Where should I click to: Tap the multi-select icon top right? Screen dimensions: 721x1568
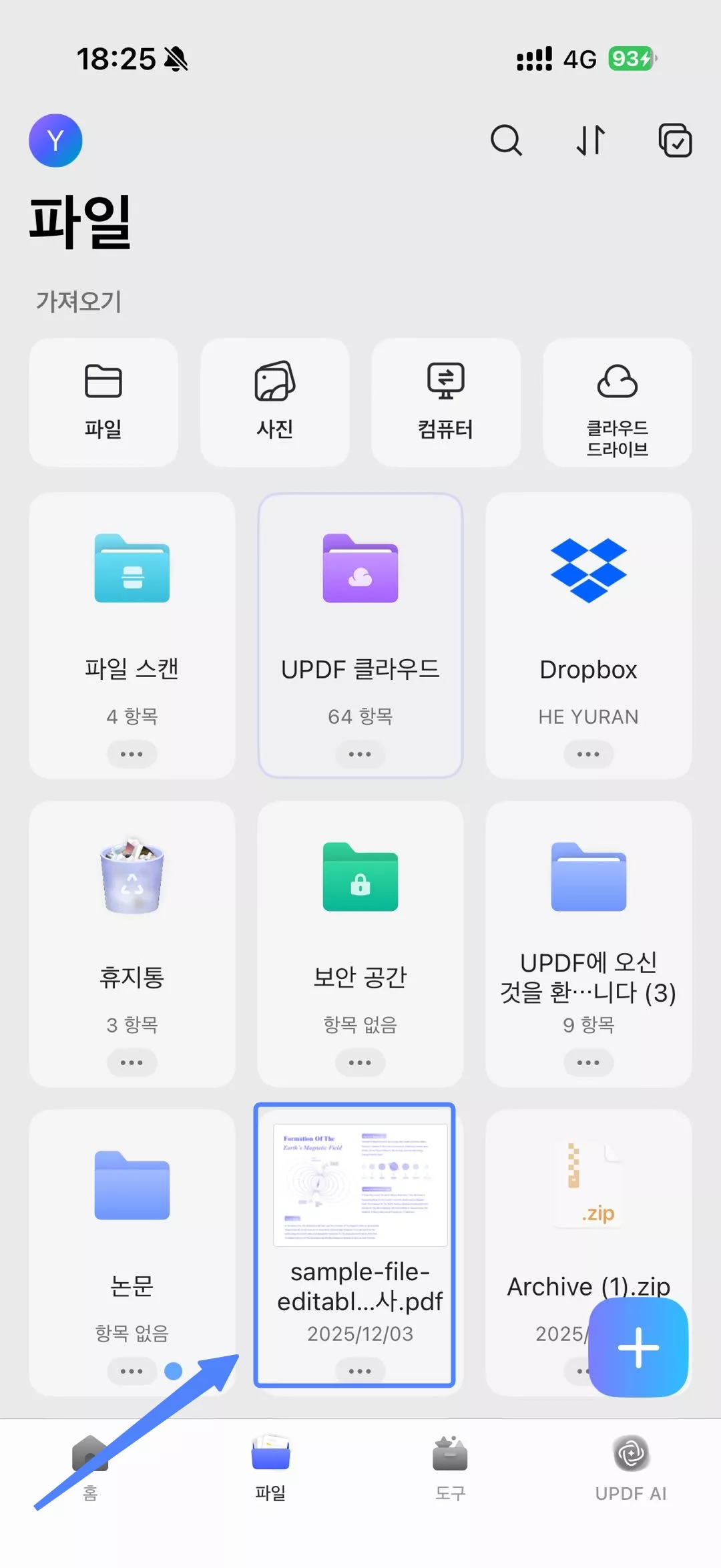click(x=675, y=140)
